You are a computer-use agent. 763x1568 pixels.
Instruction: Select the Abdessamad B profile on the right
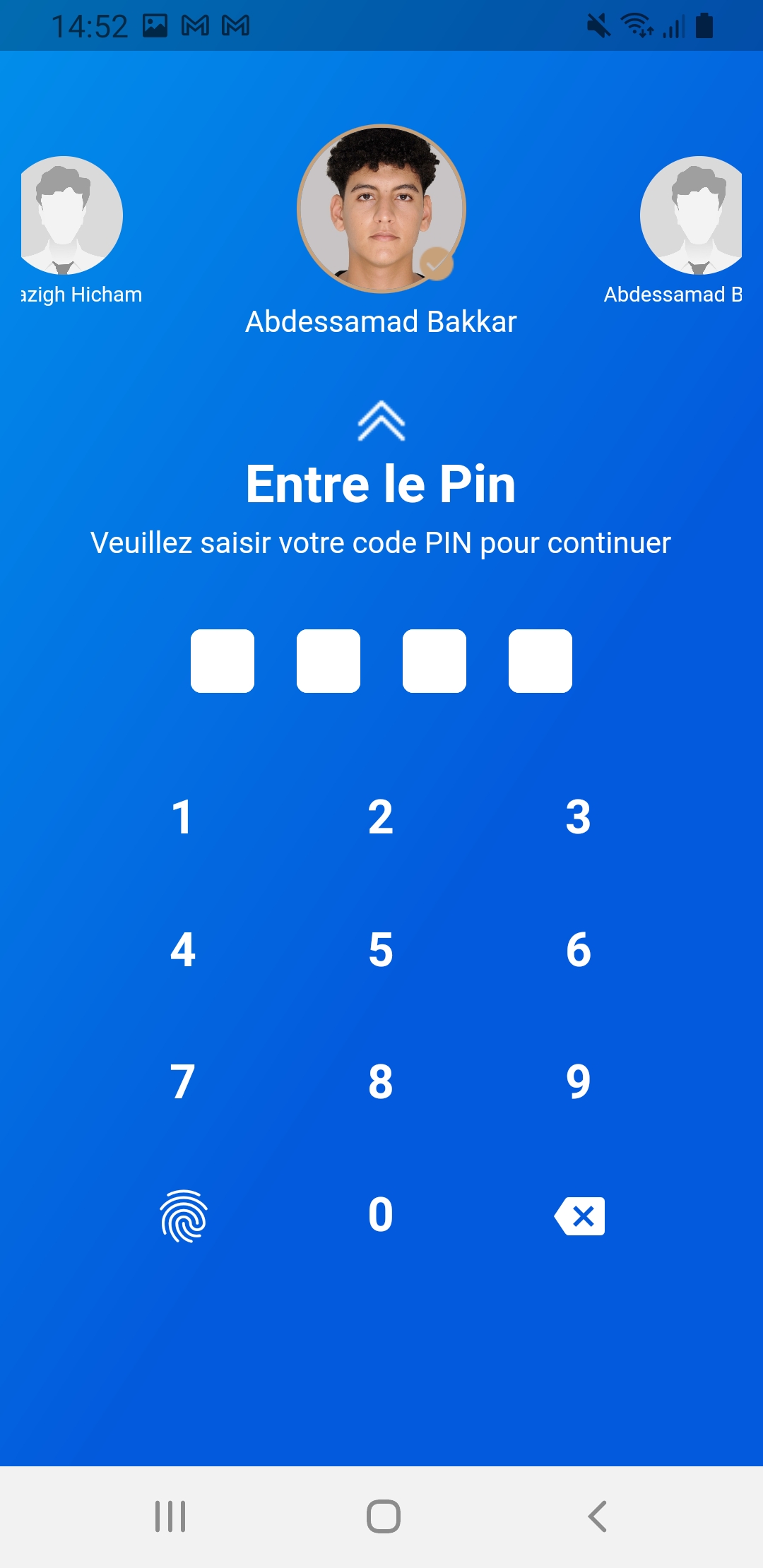(692, 215)
